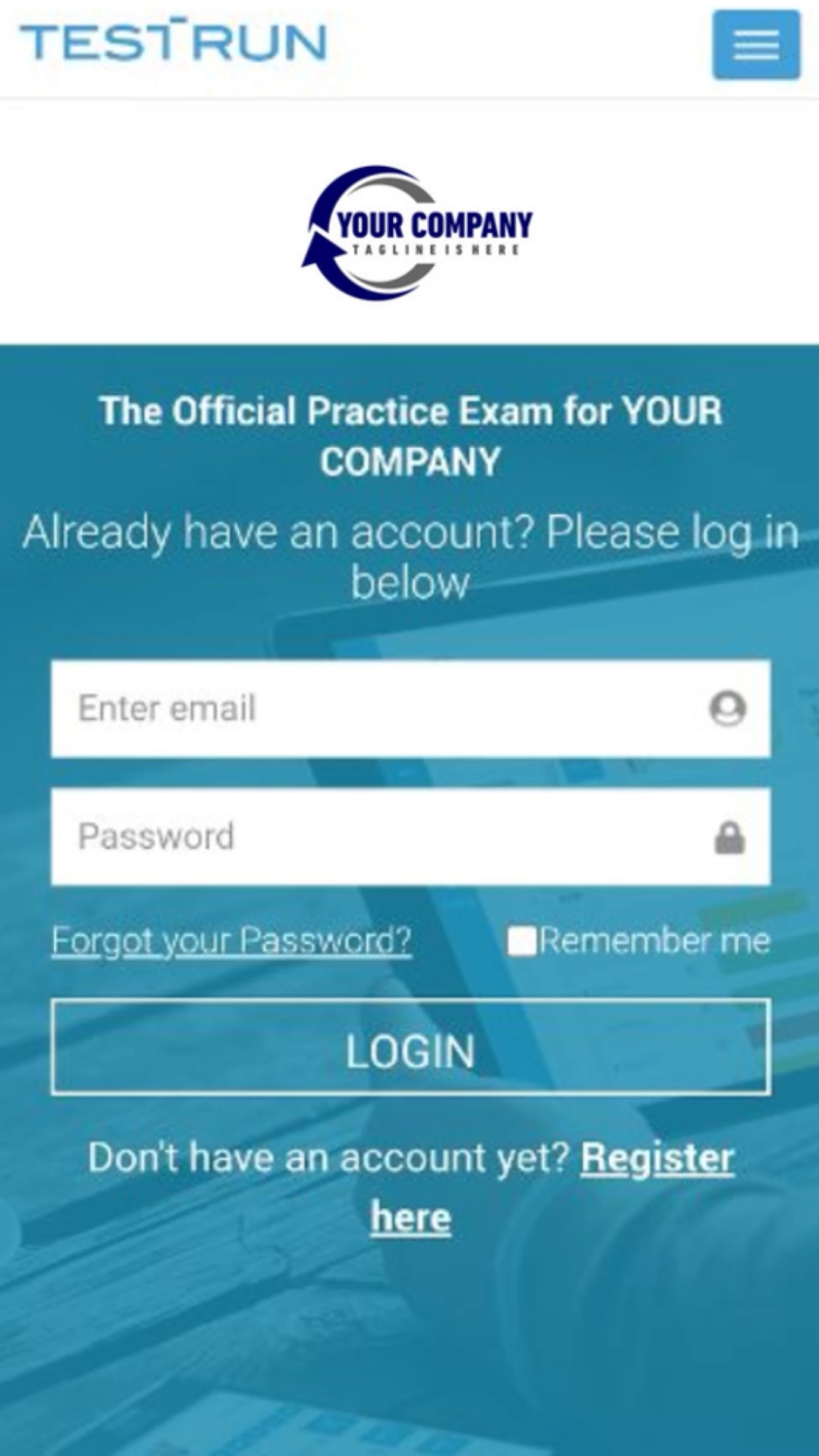This screenshot has width=819, height=1456.
Task: Tap the TESTRUN logo in header
Action: click(x=173, y=42)
